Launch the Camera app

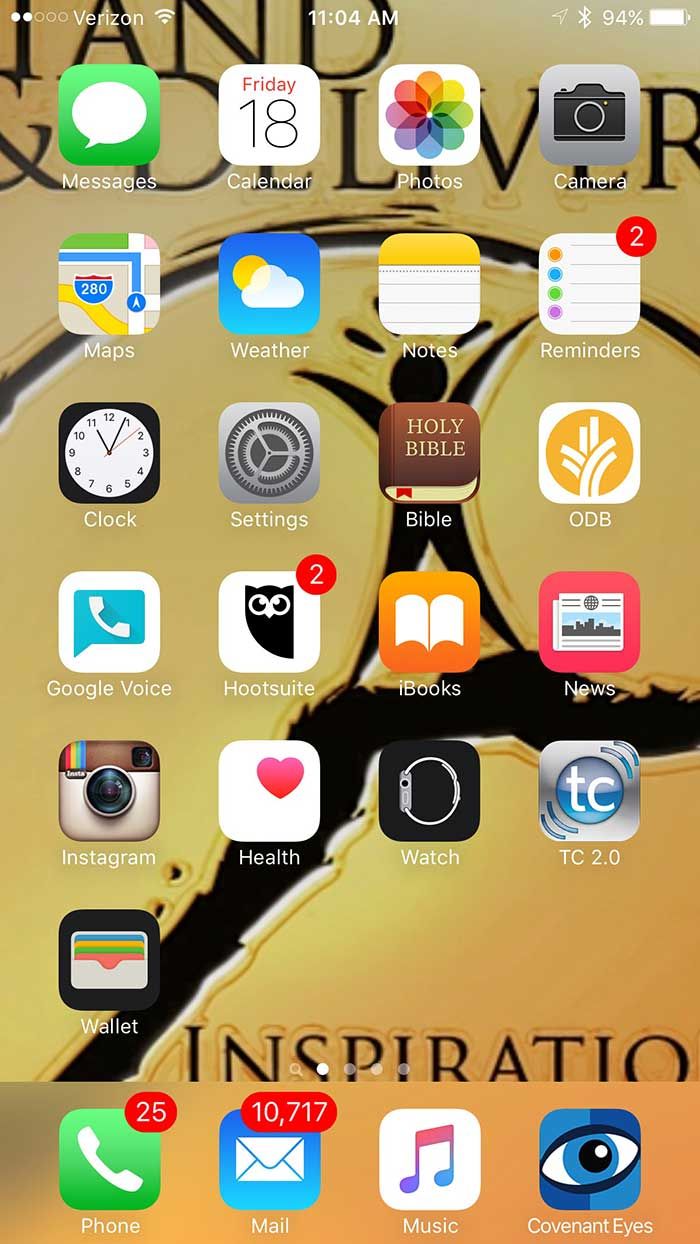coord(589,115)
